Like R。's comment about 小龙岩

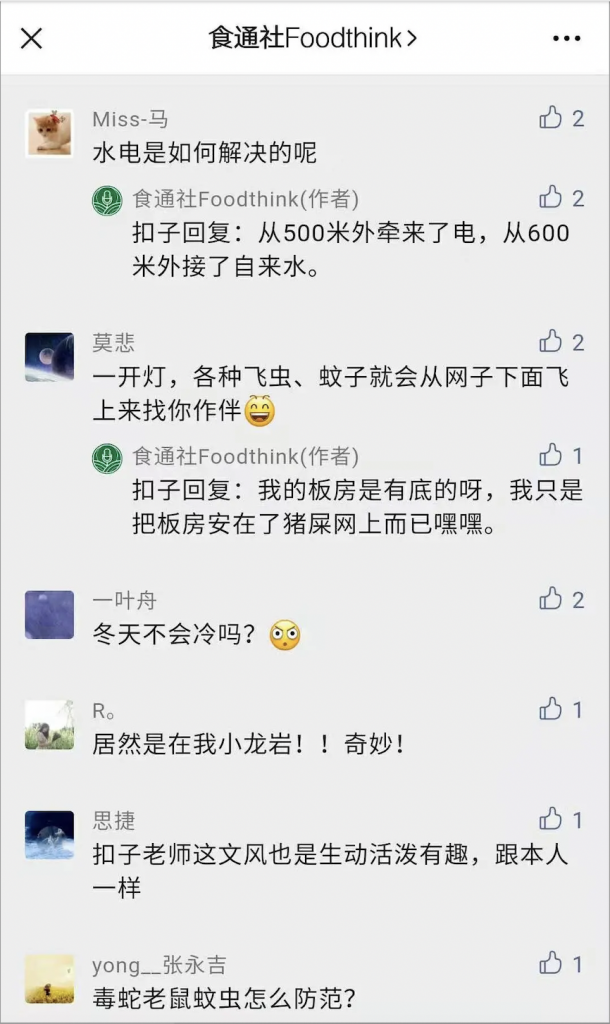click(551, 710)
